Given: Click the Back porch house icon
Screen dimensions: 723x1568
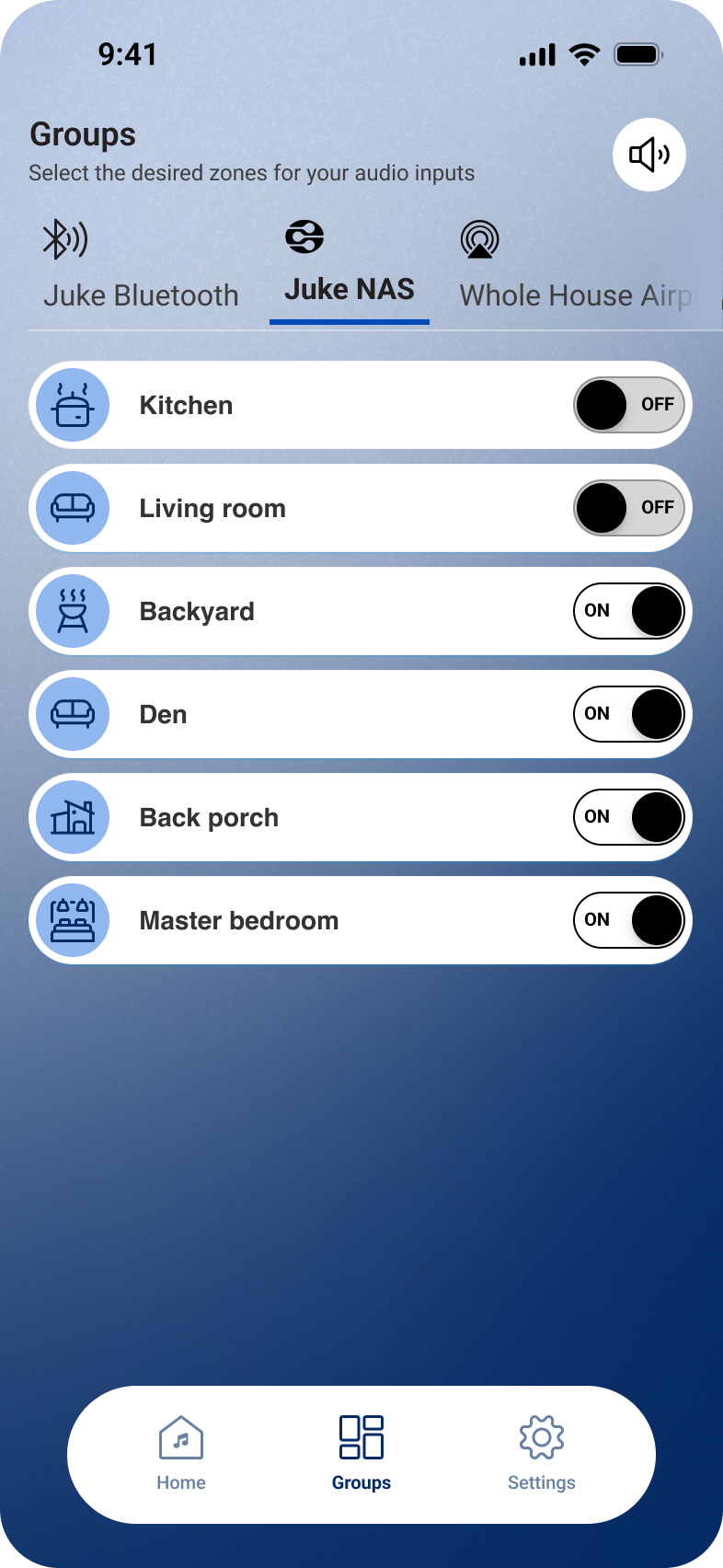Looking at the screenshot, I should pos(73,817).
